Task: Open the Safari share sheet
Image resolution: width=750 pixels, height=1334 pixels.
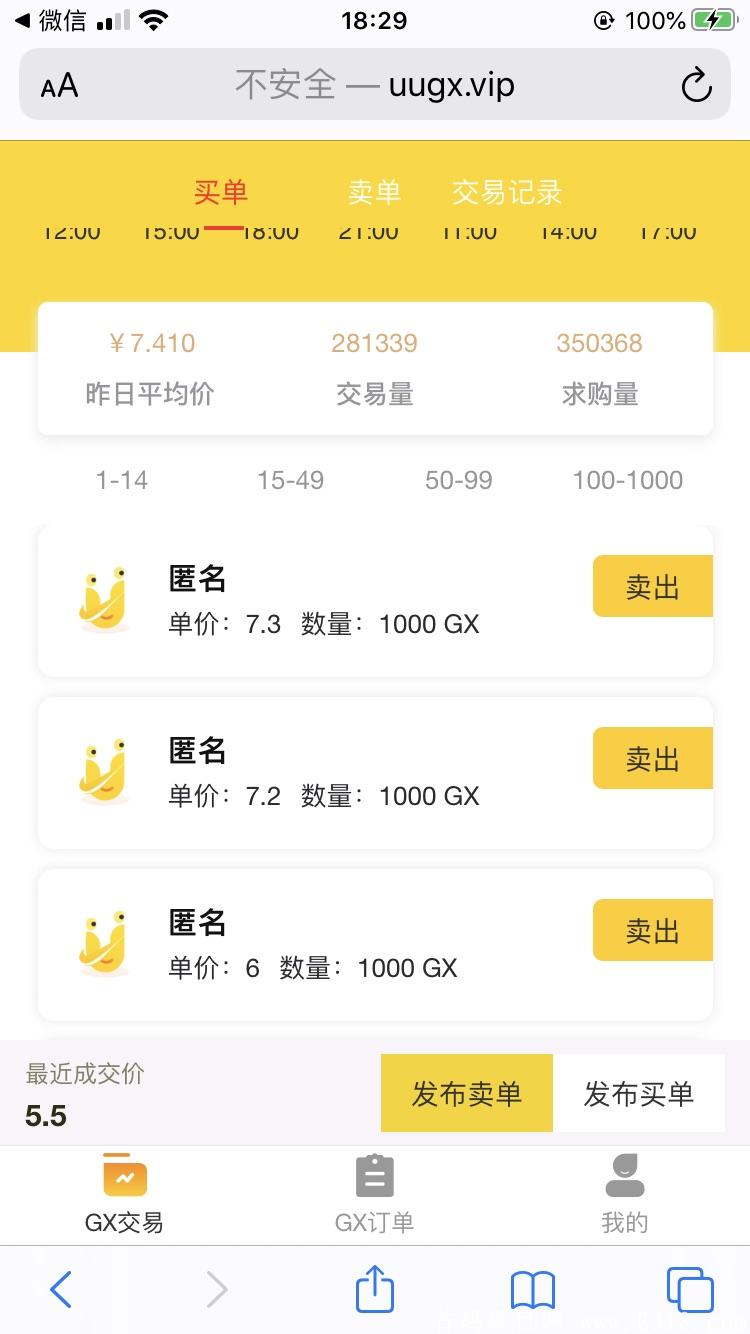Action: coord(375,1289)
